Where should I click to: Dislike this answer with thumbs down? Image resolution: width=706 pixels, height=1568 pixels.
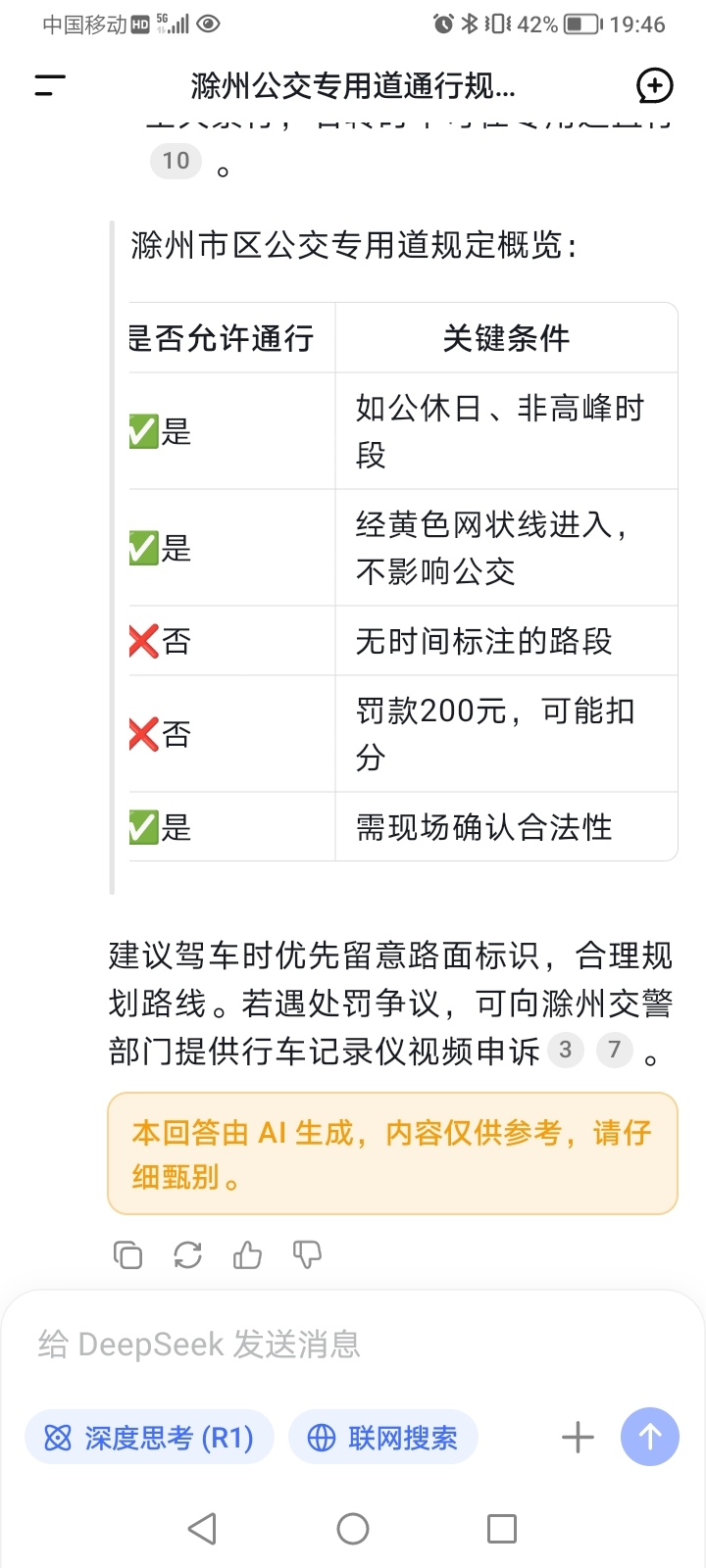point(307,1254)
